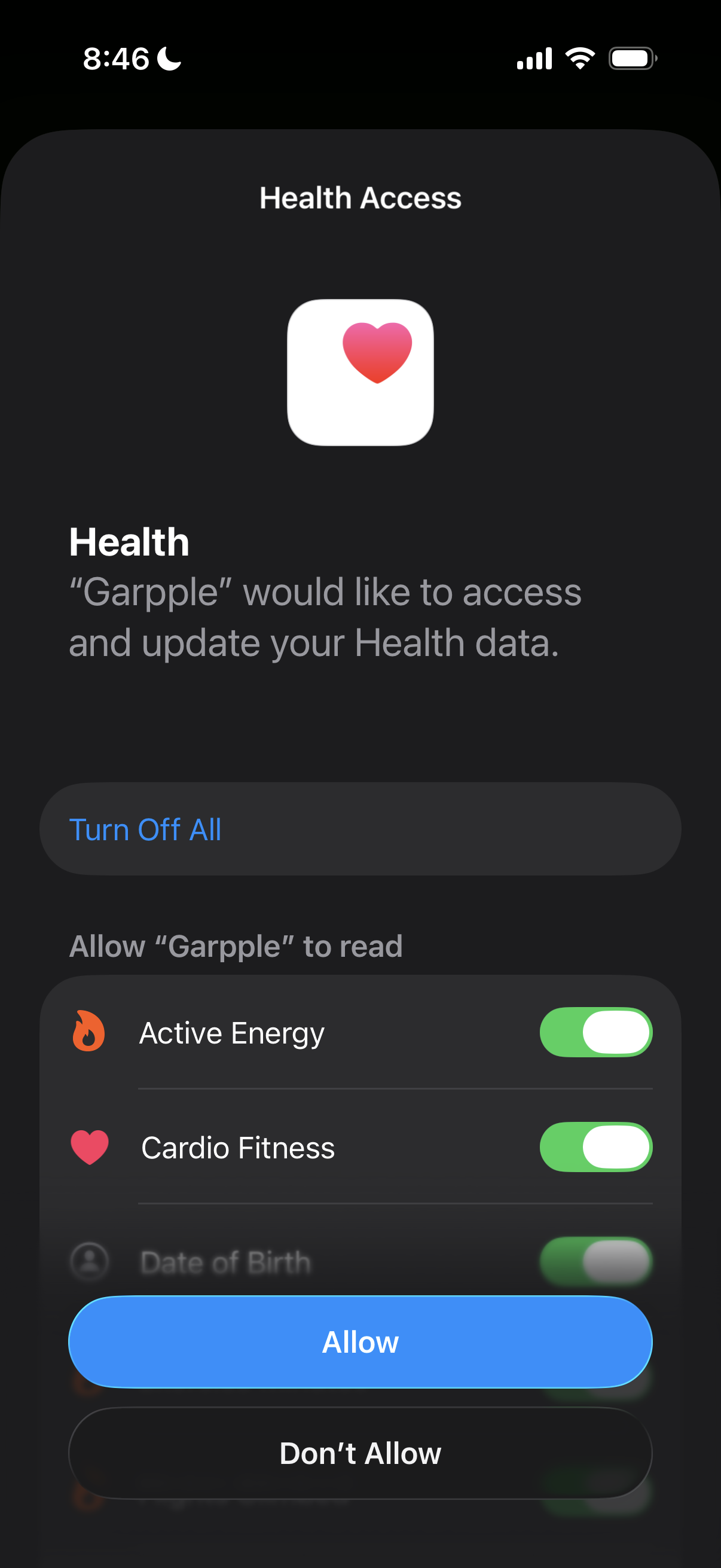721x1568 pixels.
Task: Disable the Active Energy toggle
Action: (595, 1032)
